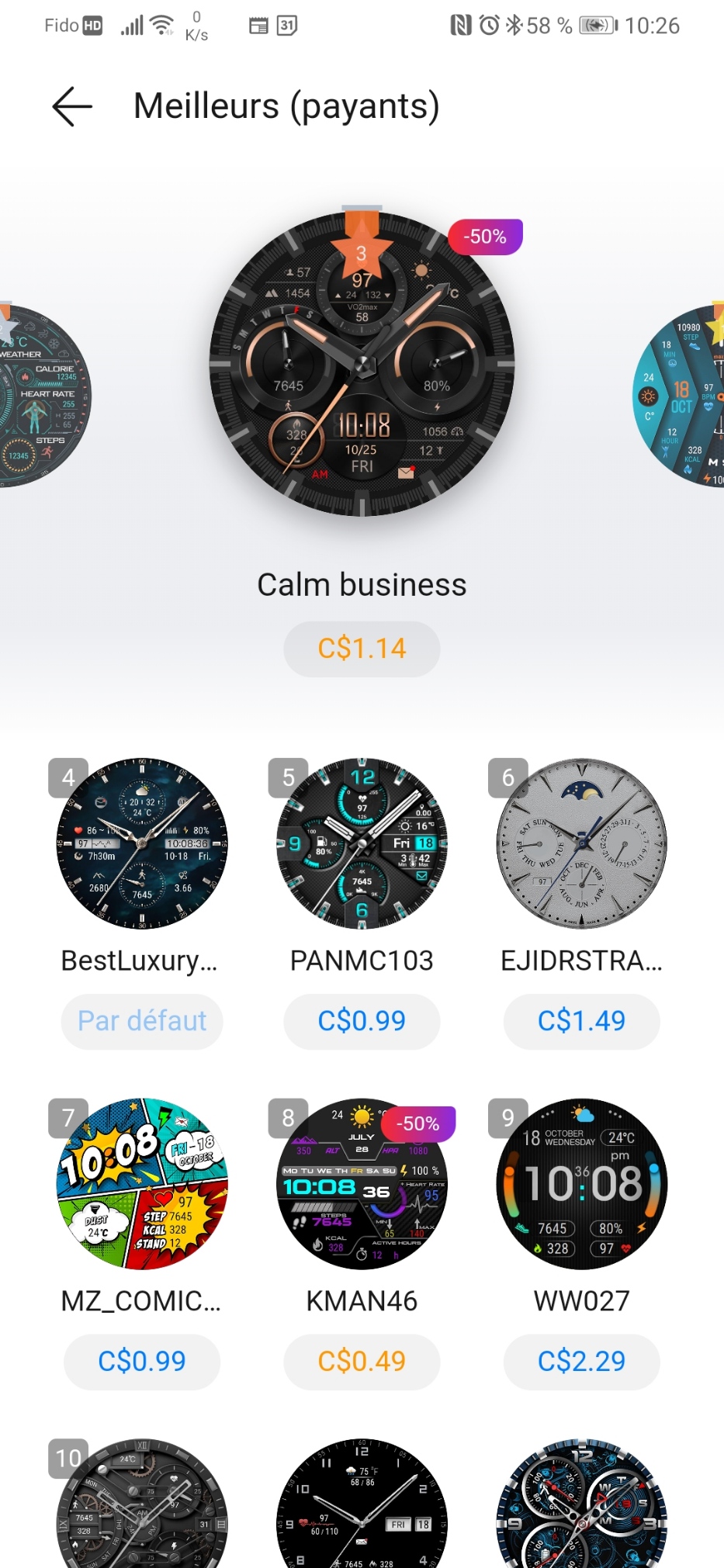Tap the Par défaut button
Viewport: 724px width, 1568px height.
click(x=142, y=1021)
